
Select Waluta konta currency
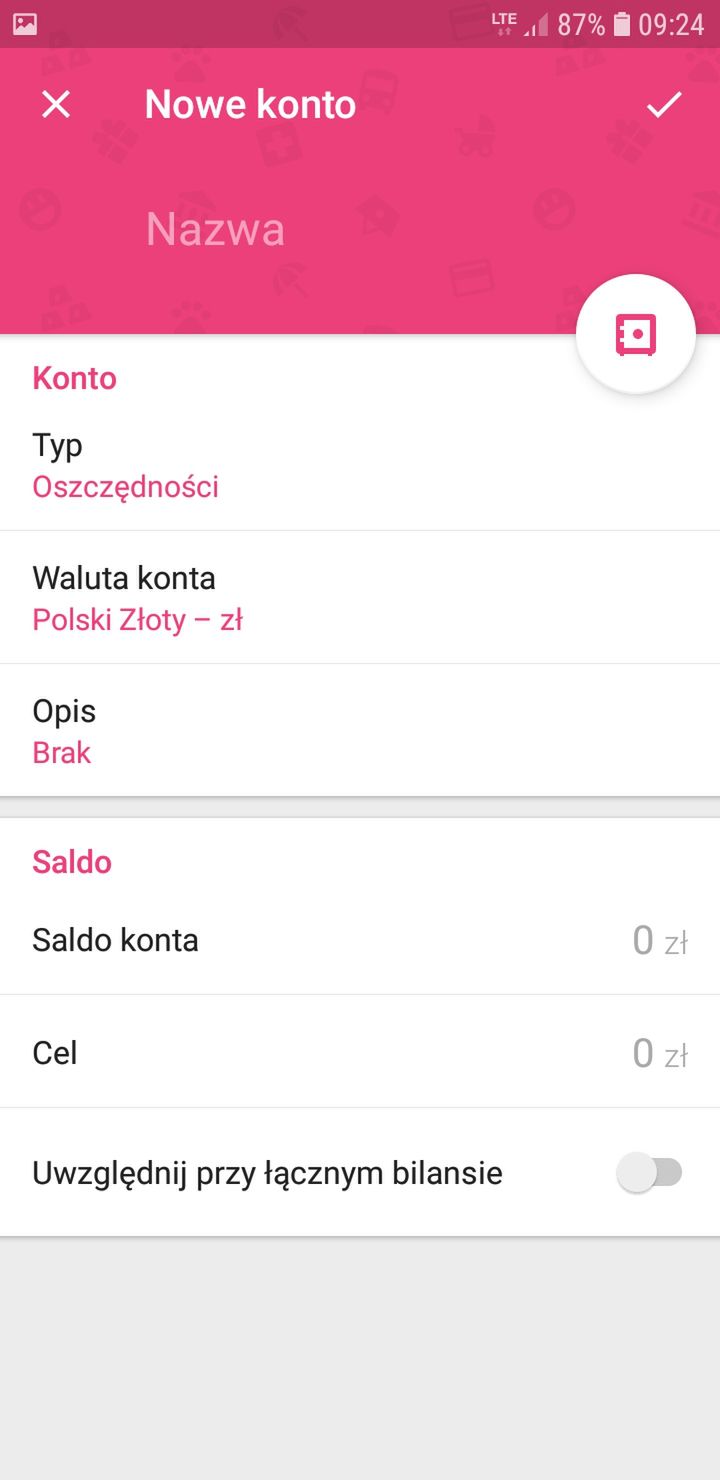click(360, 598)
